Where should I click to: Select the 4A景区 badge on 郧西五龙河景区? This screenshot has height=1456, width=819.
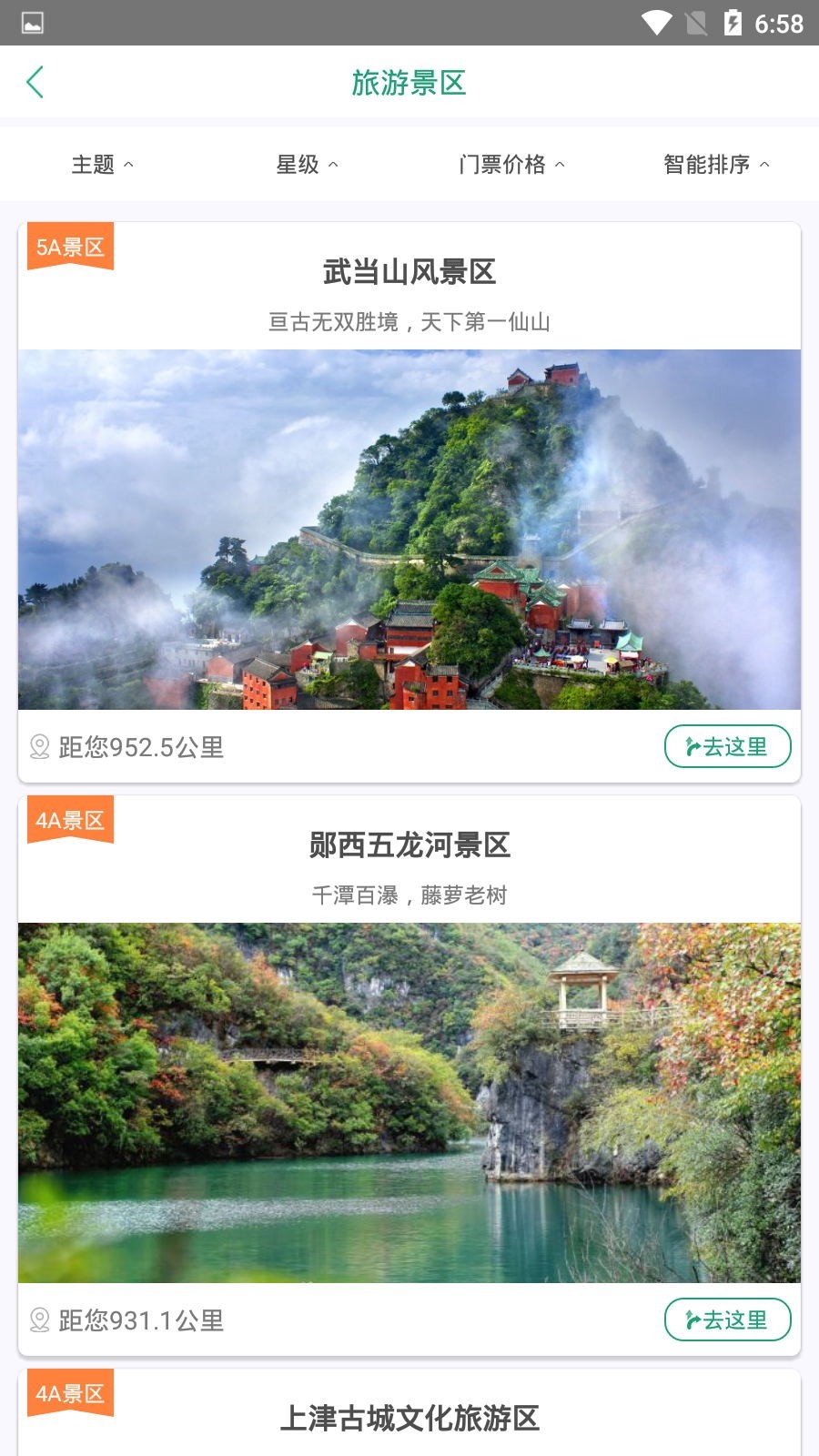(70, 819)
